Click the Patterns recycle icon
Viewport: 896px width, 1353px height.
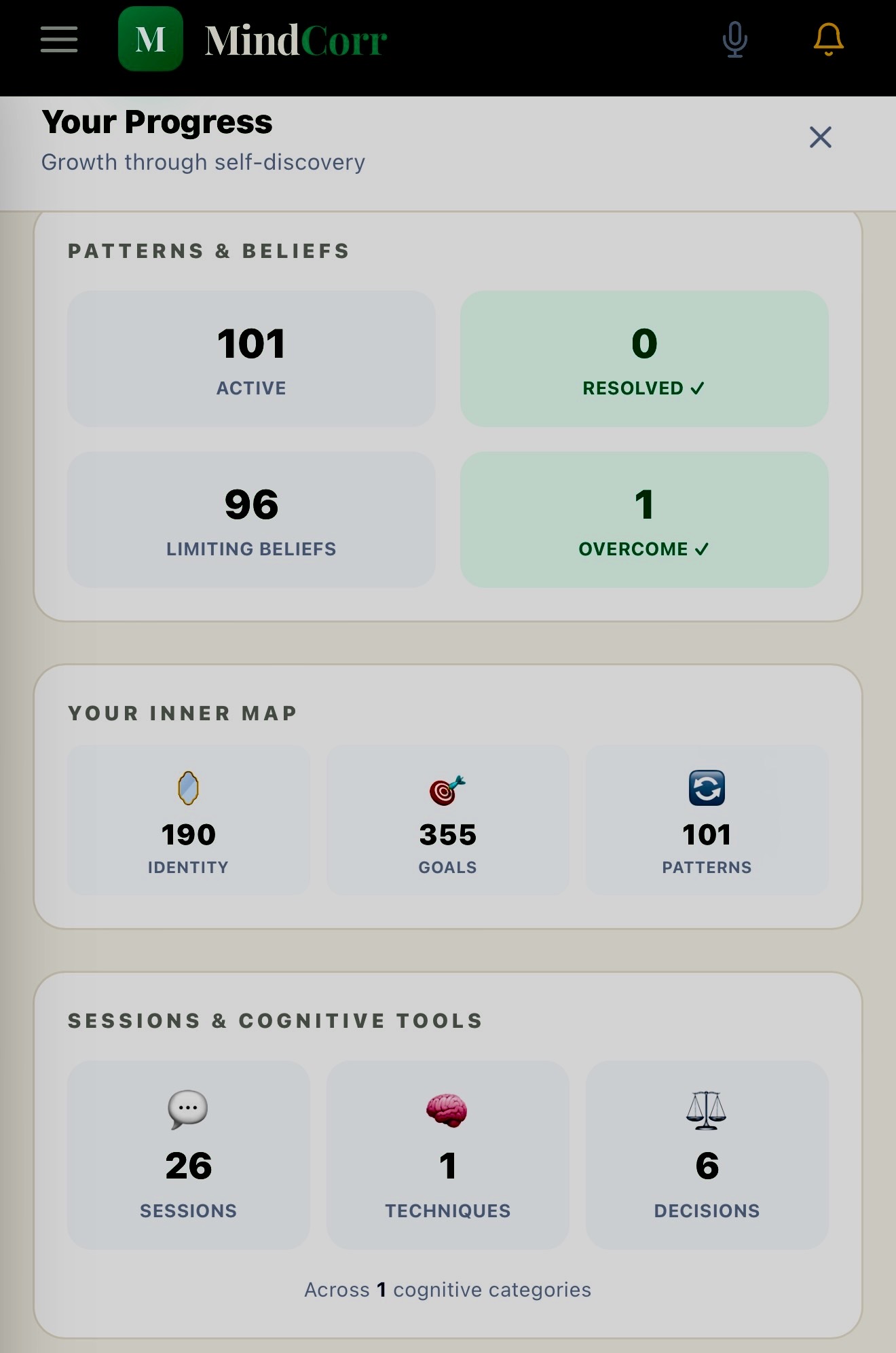tap(707, 788)
